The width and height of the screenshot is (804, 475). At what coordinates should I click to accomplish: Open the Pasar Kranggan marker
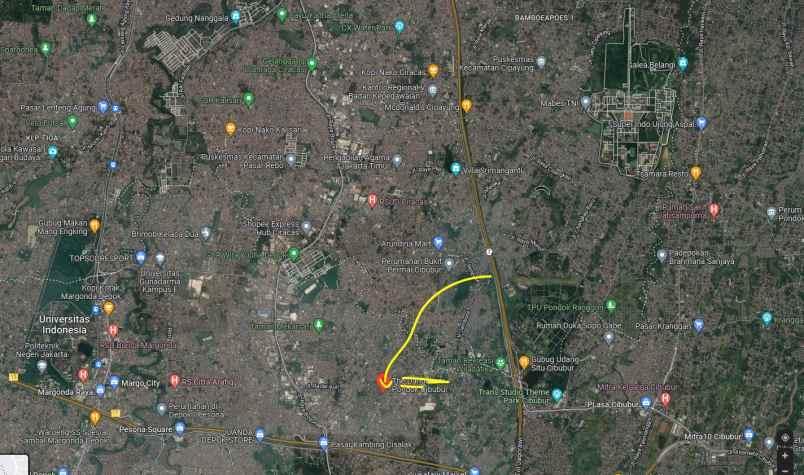(x=699, y=325)
